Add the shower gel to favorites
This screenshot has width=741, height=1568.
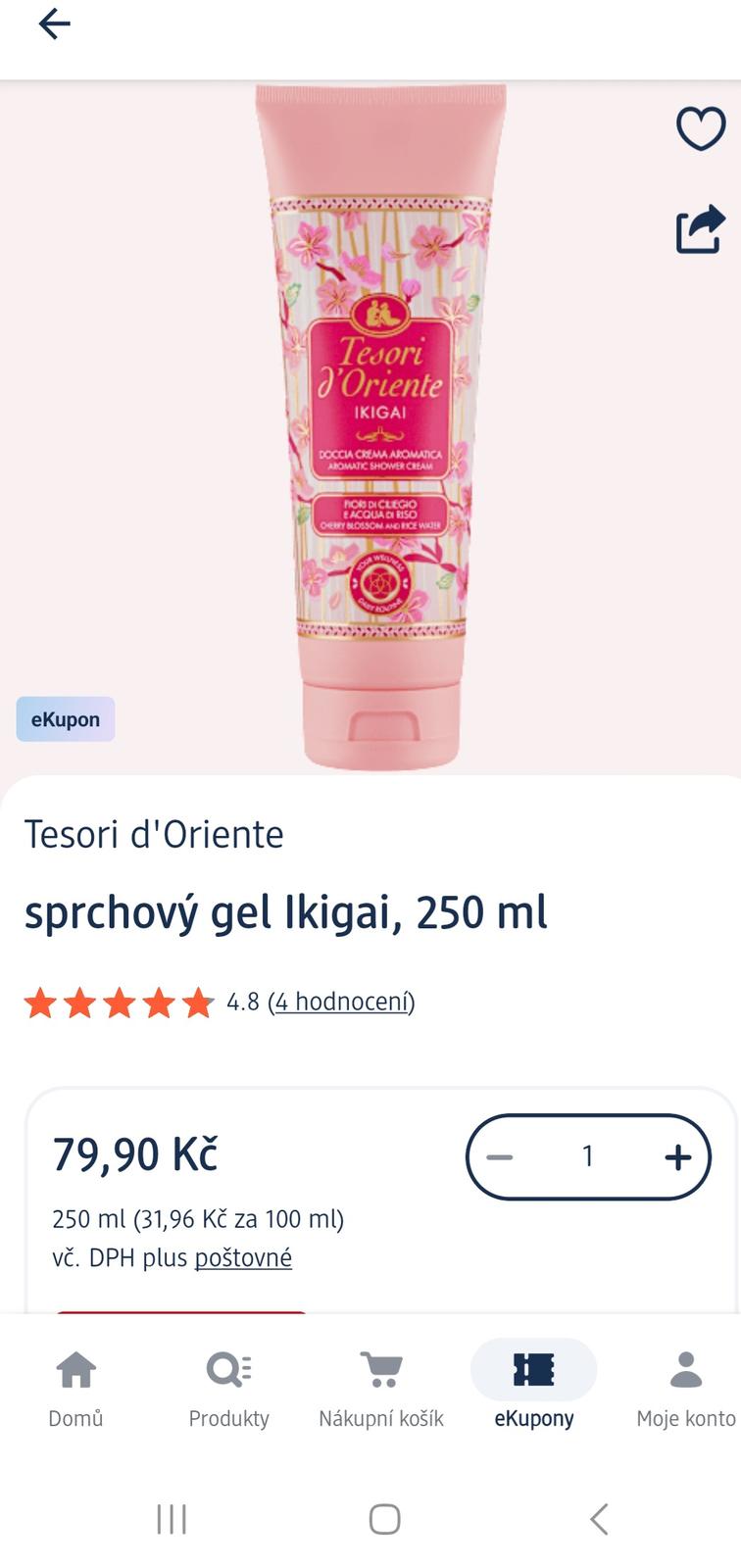pyautogui.click(x=701, y=129)
